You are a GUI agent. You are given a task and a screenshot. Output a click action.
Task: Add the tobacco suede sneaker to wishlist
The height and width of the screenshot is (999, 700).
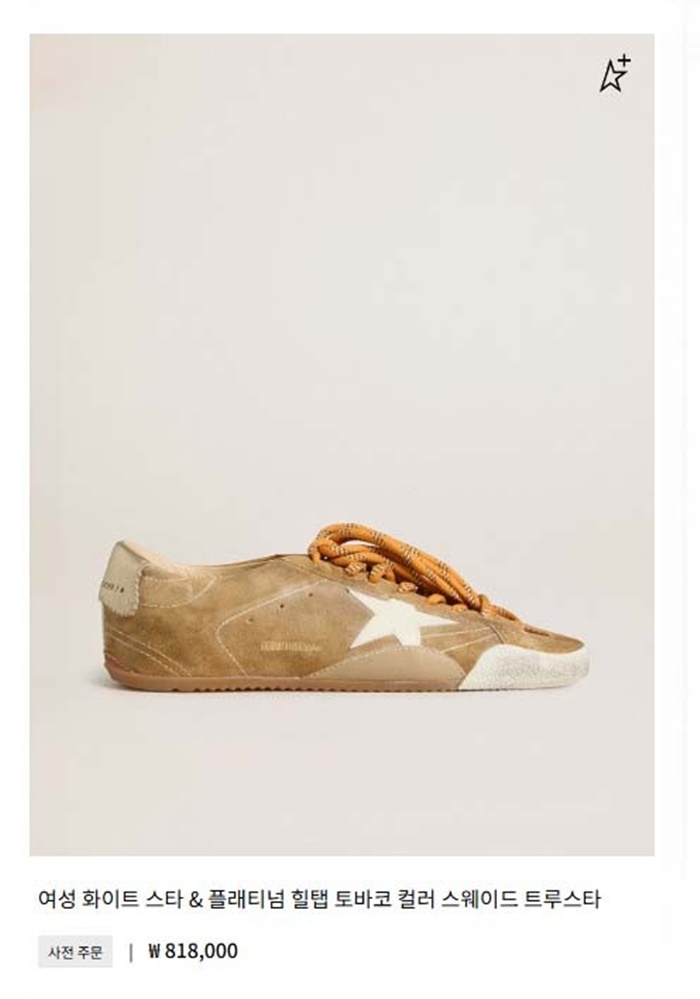(614, 75)
